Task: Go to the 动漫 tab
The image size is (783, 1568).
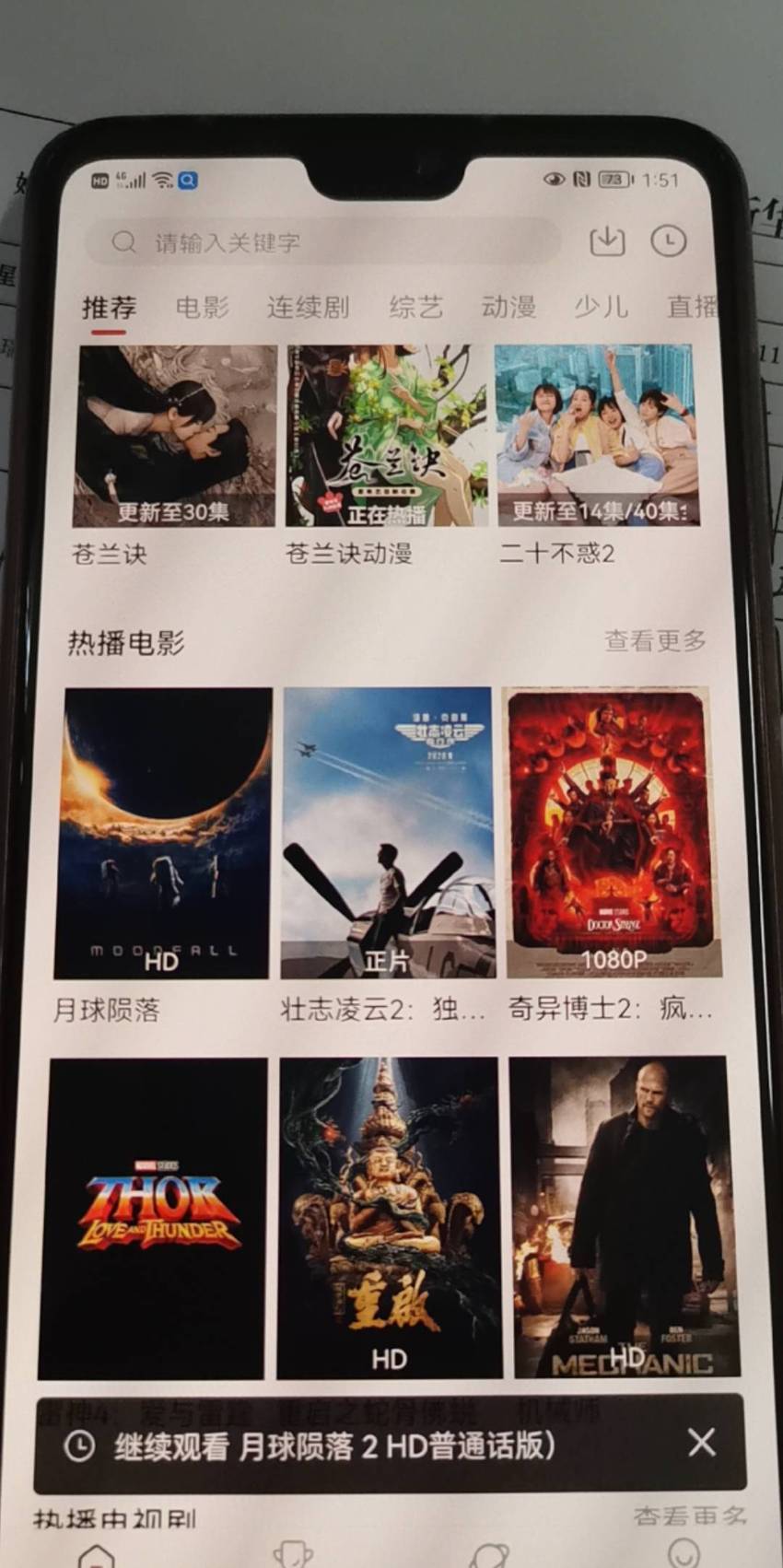Action: (x=508, y=307)
